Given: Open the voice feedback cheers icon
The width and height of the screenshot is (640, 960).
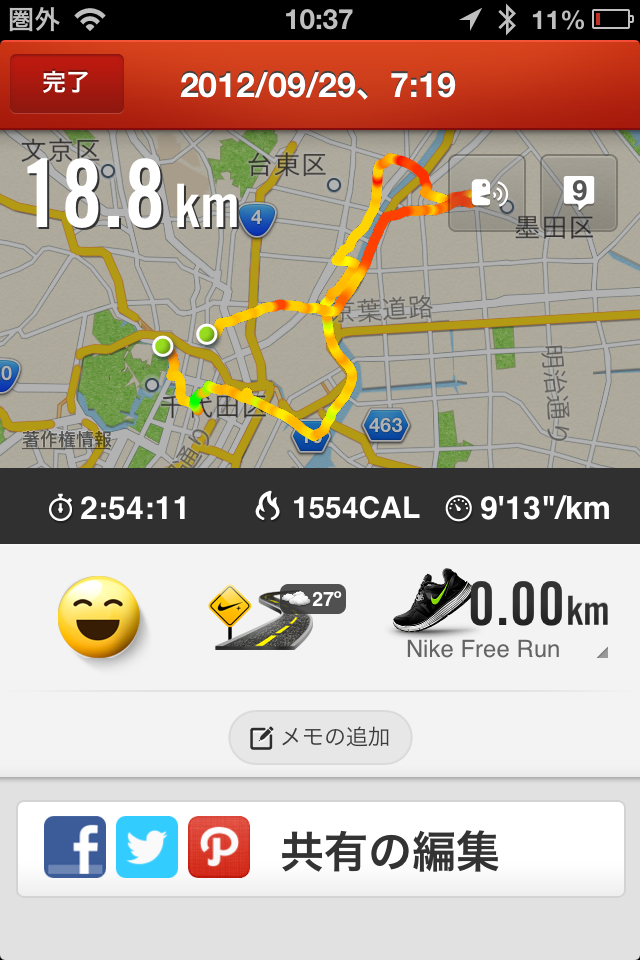Looking at the screenshot, I should [x=487, y=193].
